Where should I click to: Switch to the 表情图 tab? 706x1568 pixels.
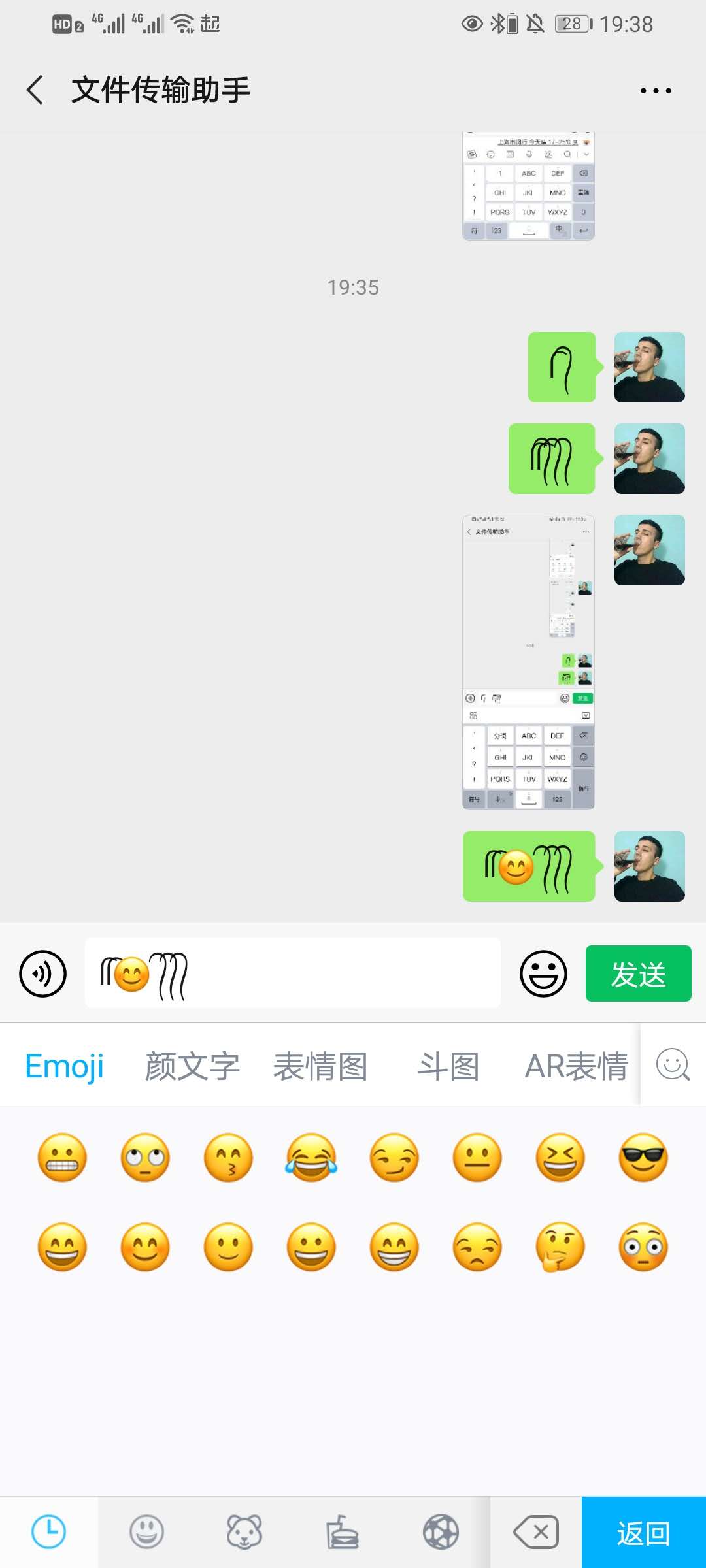[320, 1066]
